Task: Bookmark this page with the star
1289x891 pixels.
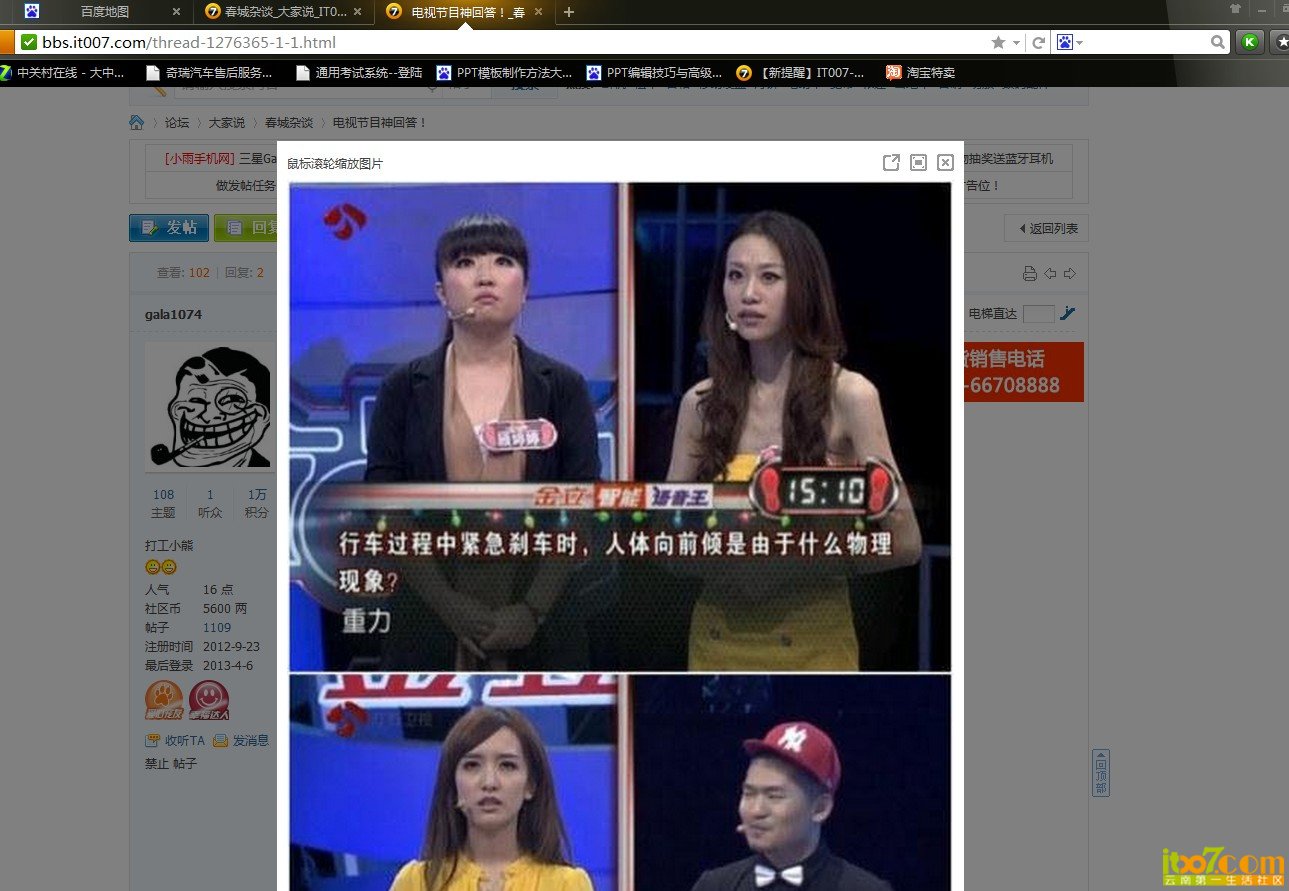Action: coord(998,42)
